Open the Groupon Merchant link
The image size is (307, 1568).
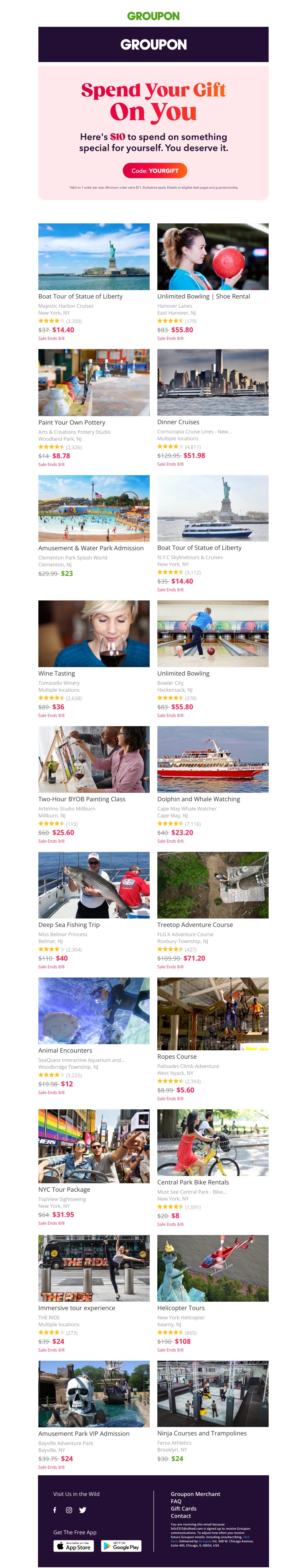coord(196,1494)
